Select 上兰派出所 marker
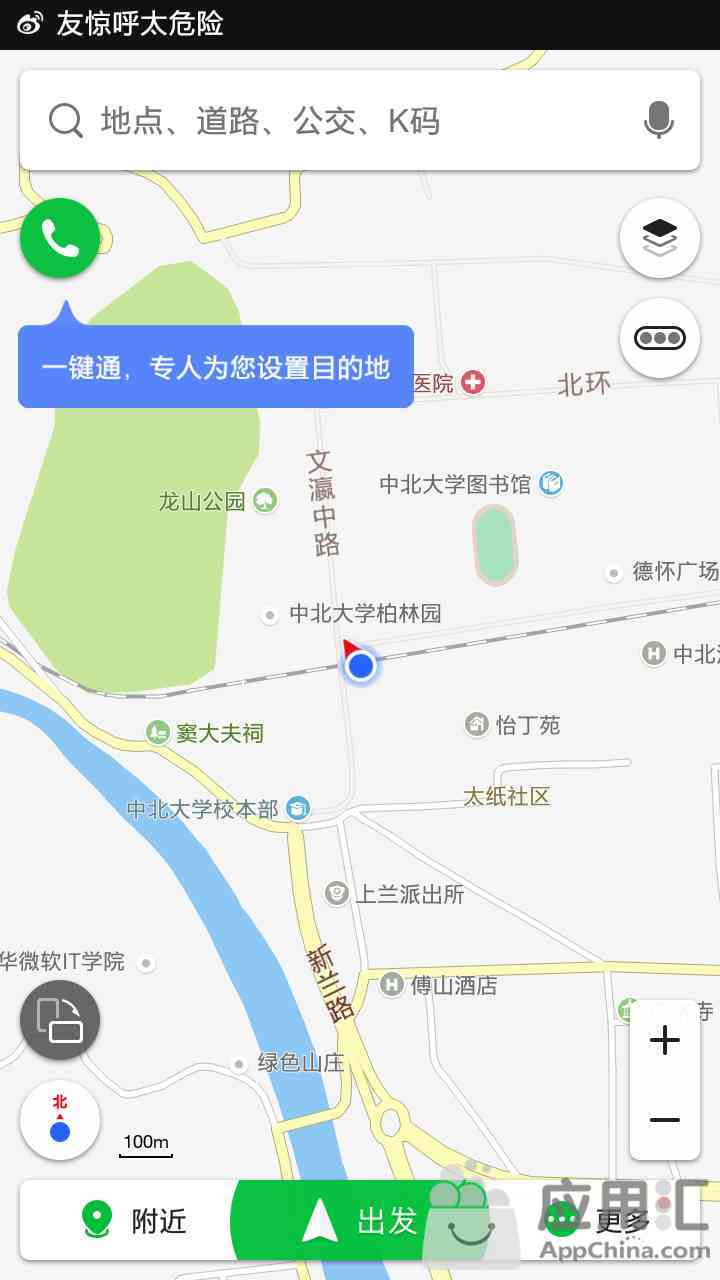The image size is (720, 1280). [x=396, y=894]
